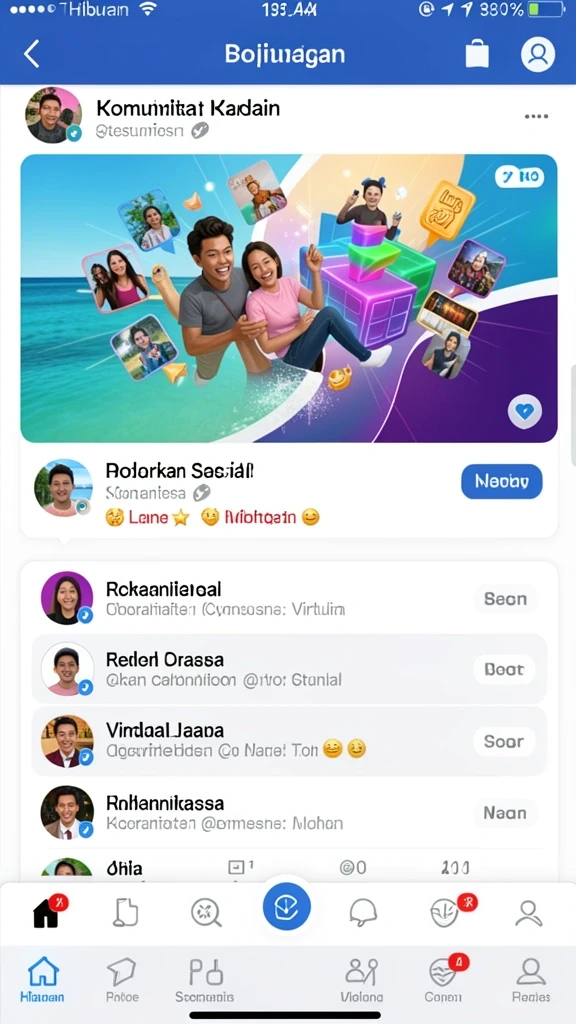Image resolution: width=576 pixels, height=1024 pixels.
Task: Open the Vindaal Jaapa row
Action: 289,741
